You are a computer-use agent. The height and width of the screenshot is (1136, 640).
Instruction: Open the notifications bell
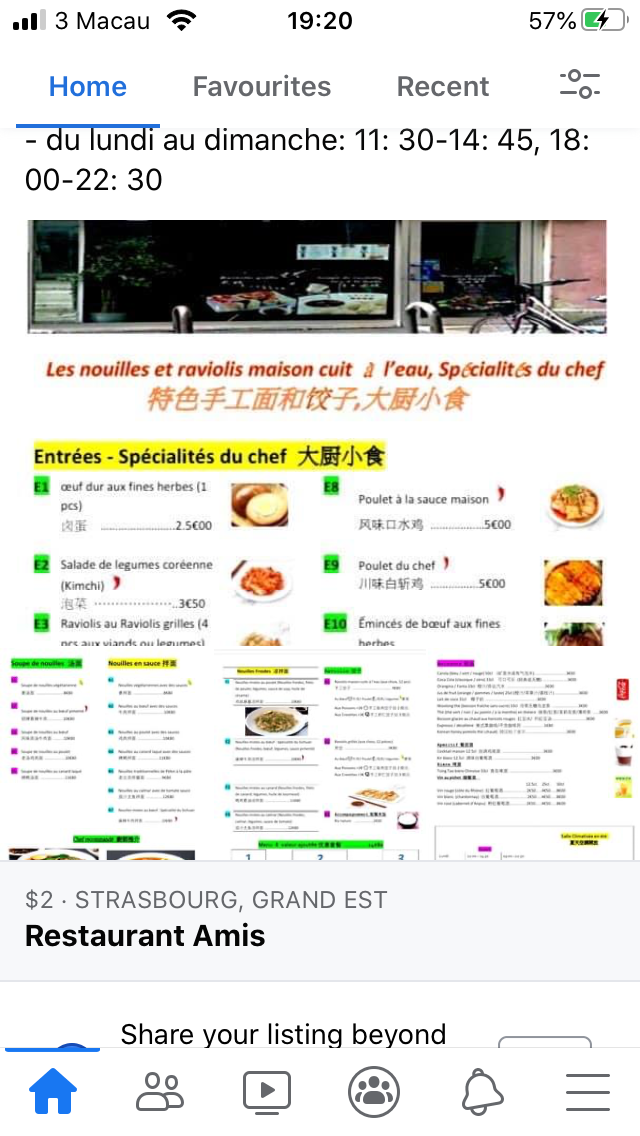pos(482,1091)
